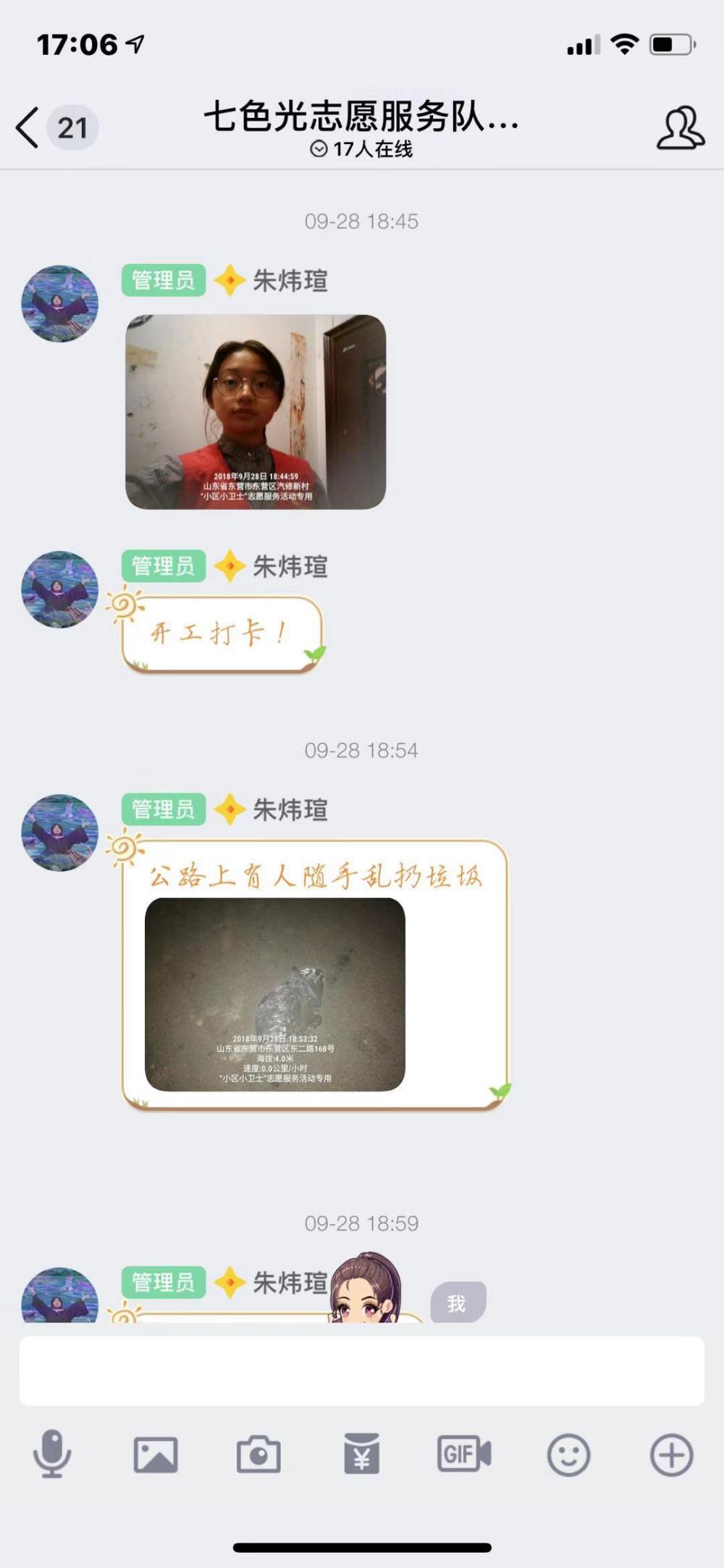Open the GIF video recorder
The height and width of the screenshot is (1568, 724).
coord(465,1454)
